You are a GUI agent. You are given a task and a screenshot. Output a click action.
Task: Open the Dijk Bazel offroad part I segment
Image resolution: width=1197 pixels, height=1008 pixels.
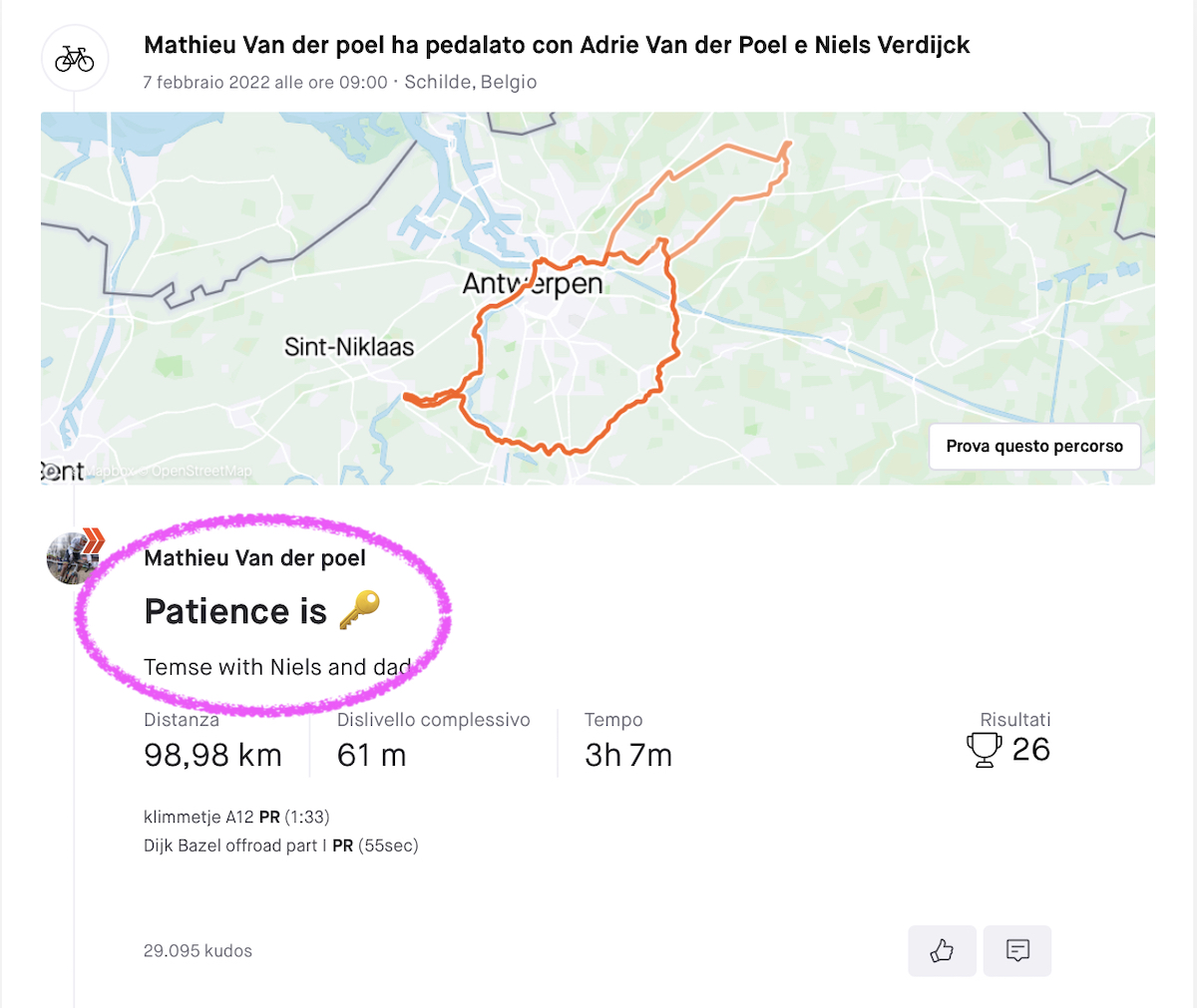230,845
